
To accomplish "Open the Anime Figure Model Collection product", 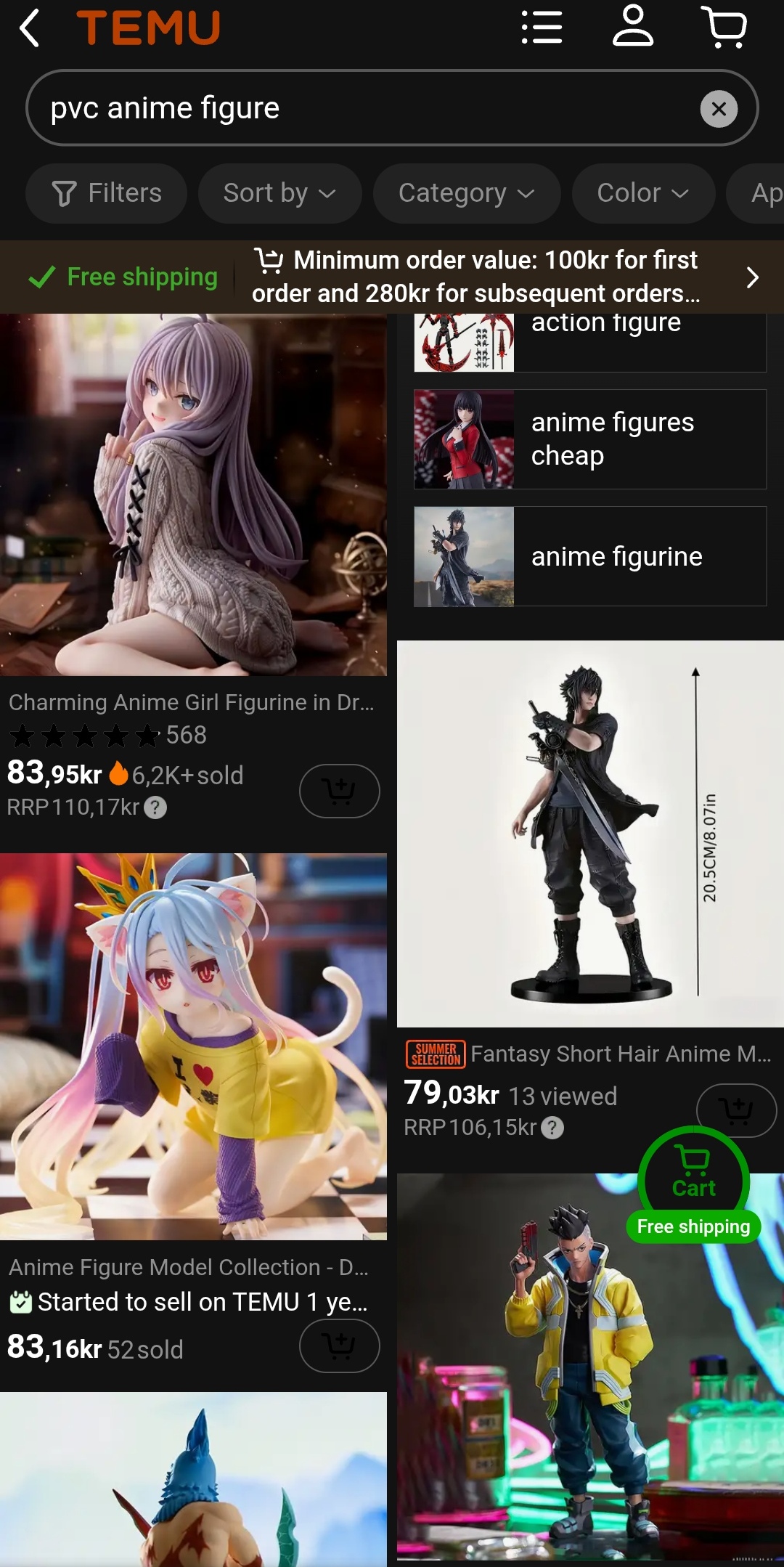I will click(193, 1046).
